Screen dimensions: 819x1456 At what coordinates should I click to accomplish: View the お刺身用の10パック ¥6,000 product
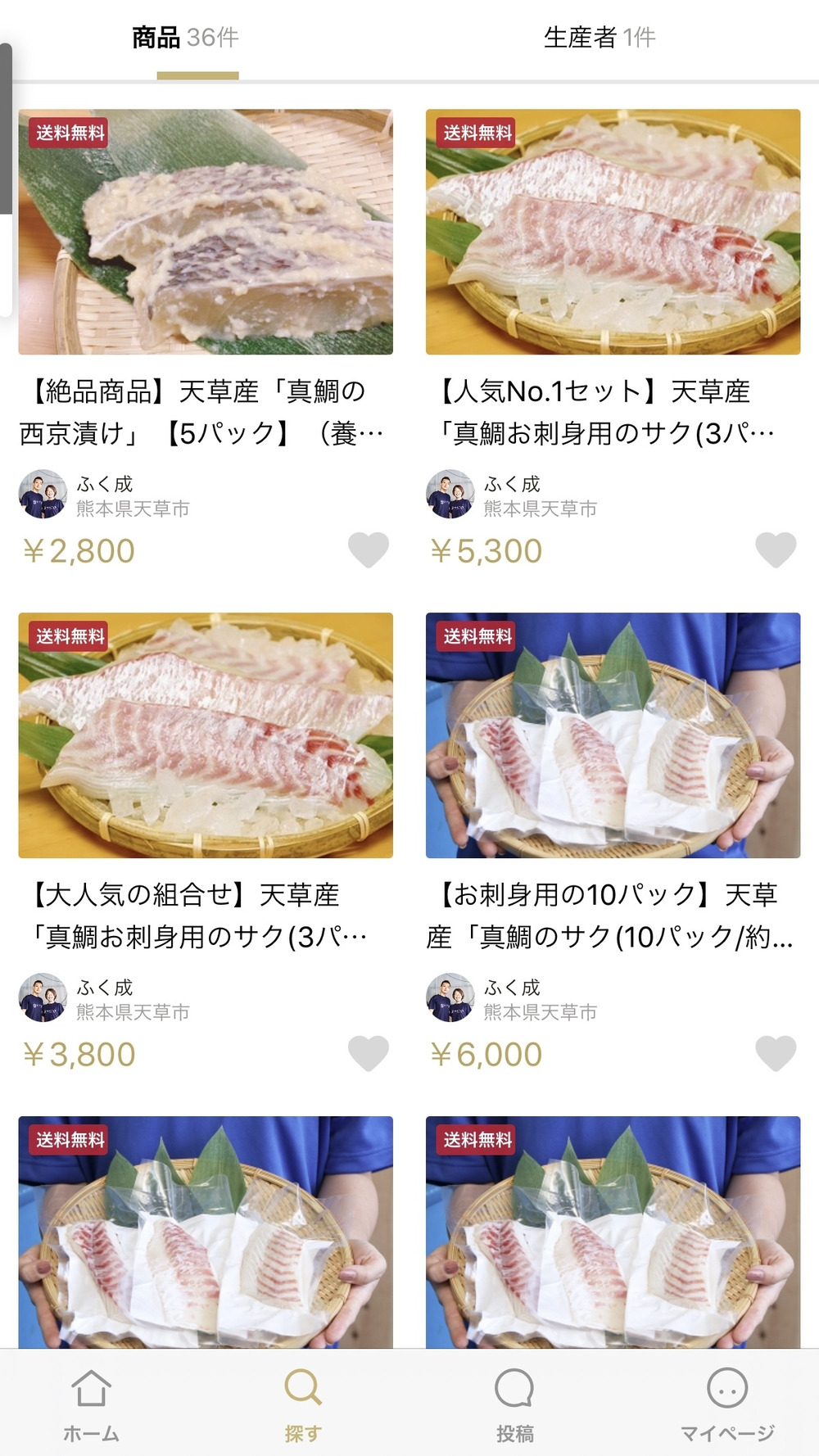pyautogui.click(x=613, y=735)
